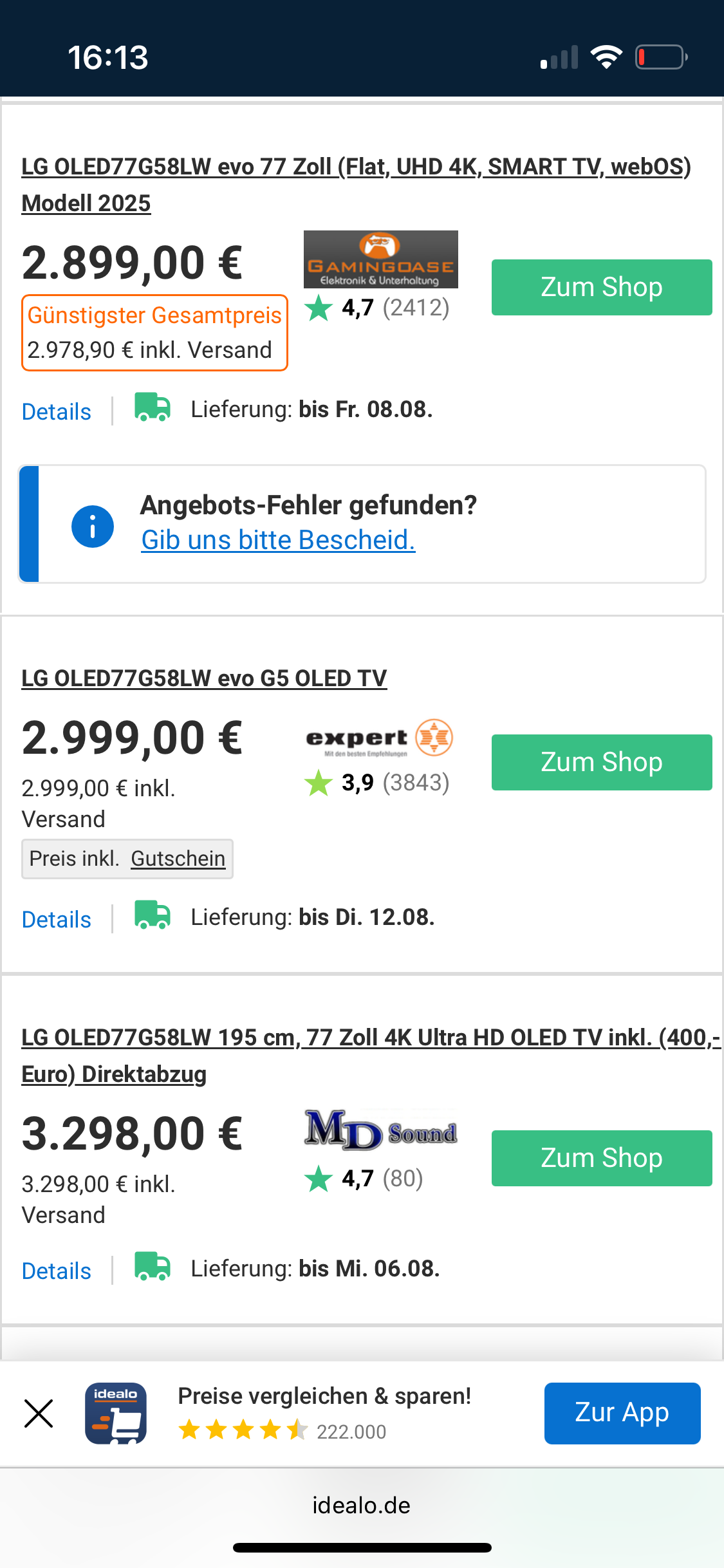
Task: Go to the MD Sound shop for 3.298,00 €
Action: click(x=601, y=1158)
